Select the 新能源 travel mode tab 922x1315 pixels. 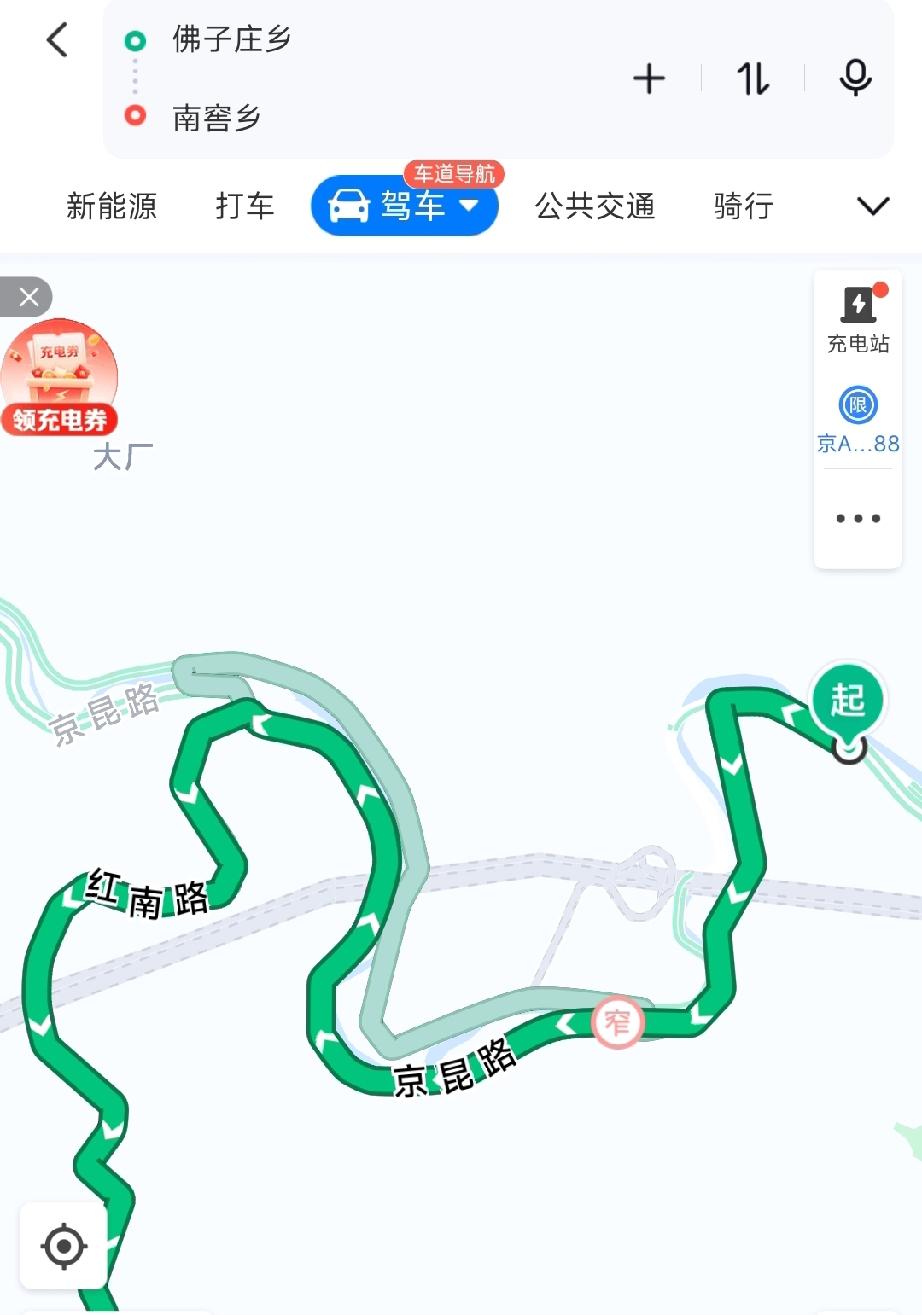point(112,206)
